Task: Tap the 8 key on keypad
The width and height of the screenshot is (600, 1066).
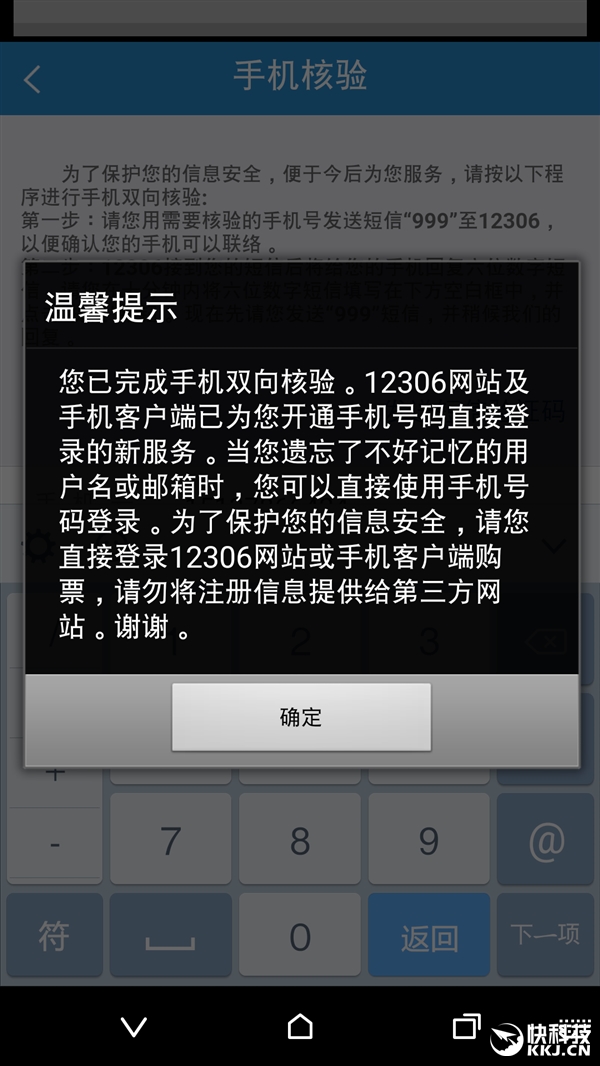Action: [300, 839]
